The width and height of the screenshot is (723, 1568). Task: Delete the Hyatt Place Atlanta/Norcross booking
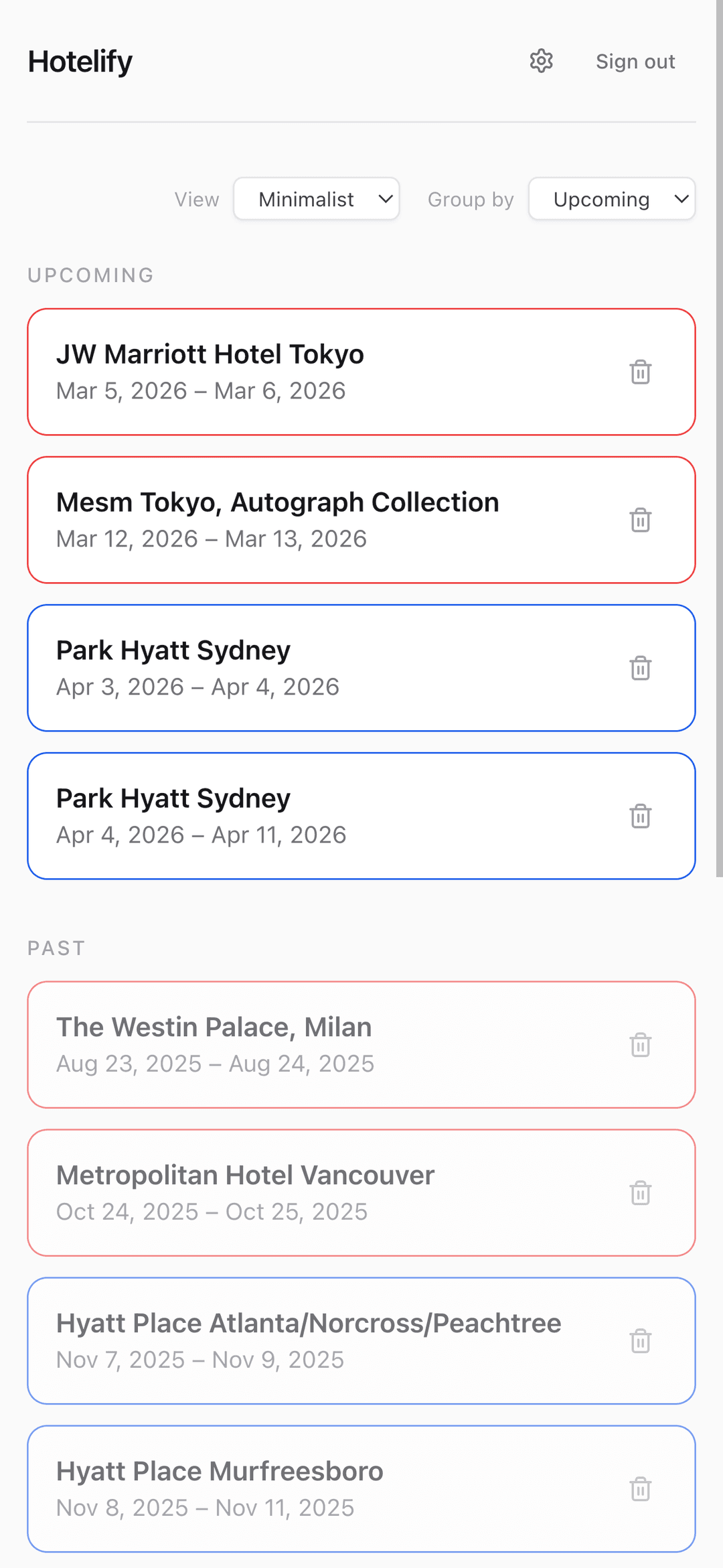click(x=640, y=1341)
